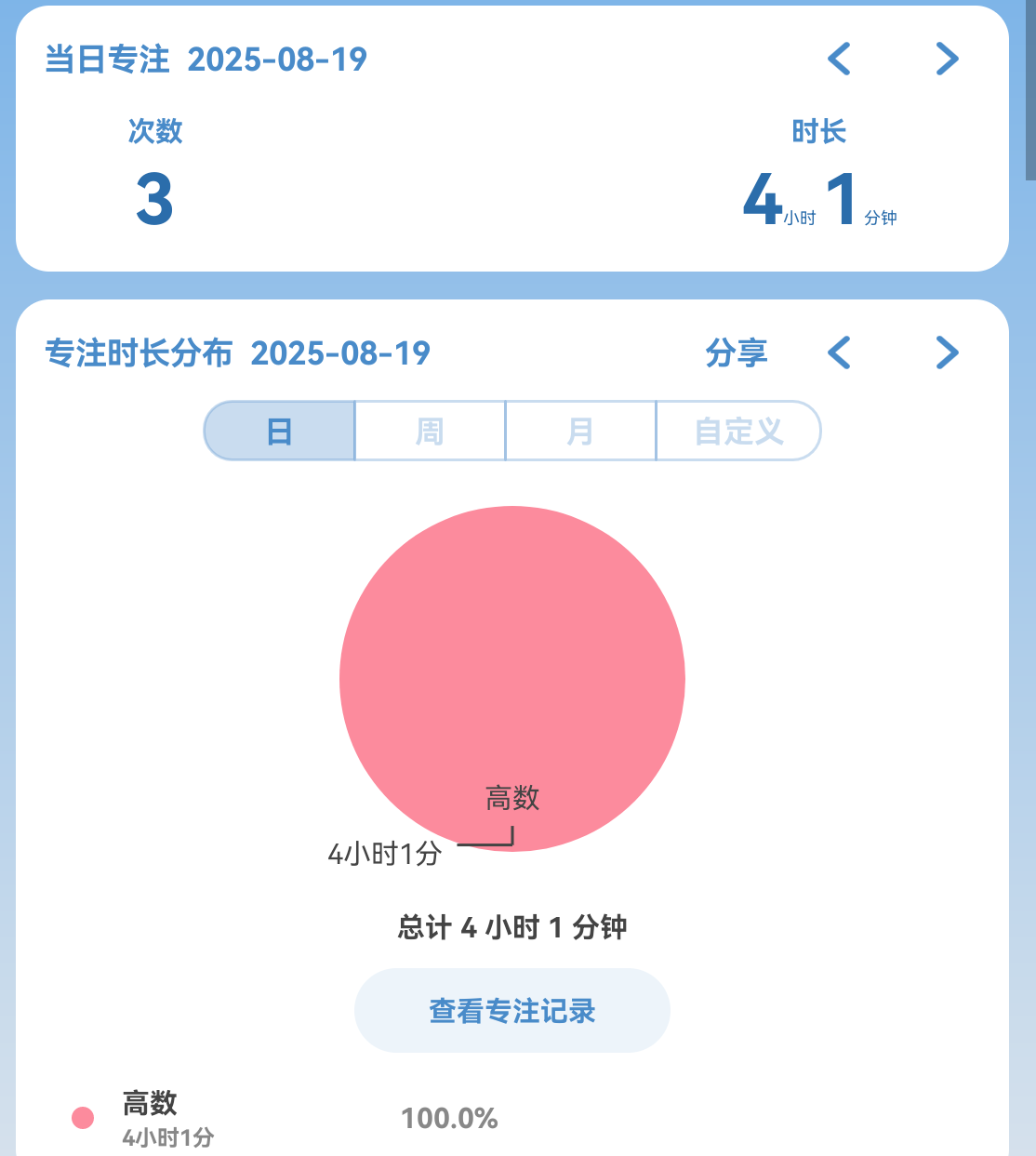1036x1156 pixels.
Task: Show previous period in 专注时长分布 card
Action: (x=839, y=353)
